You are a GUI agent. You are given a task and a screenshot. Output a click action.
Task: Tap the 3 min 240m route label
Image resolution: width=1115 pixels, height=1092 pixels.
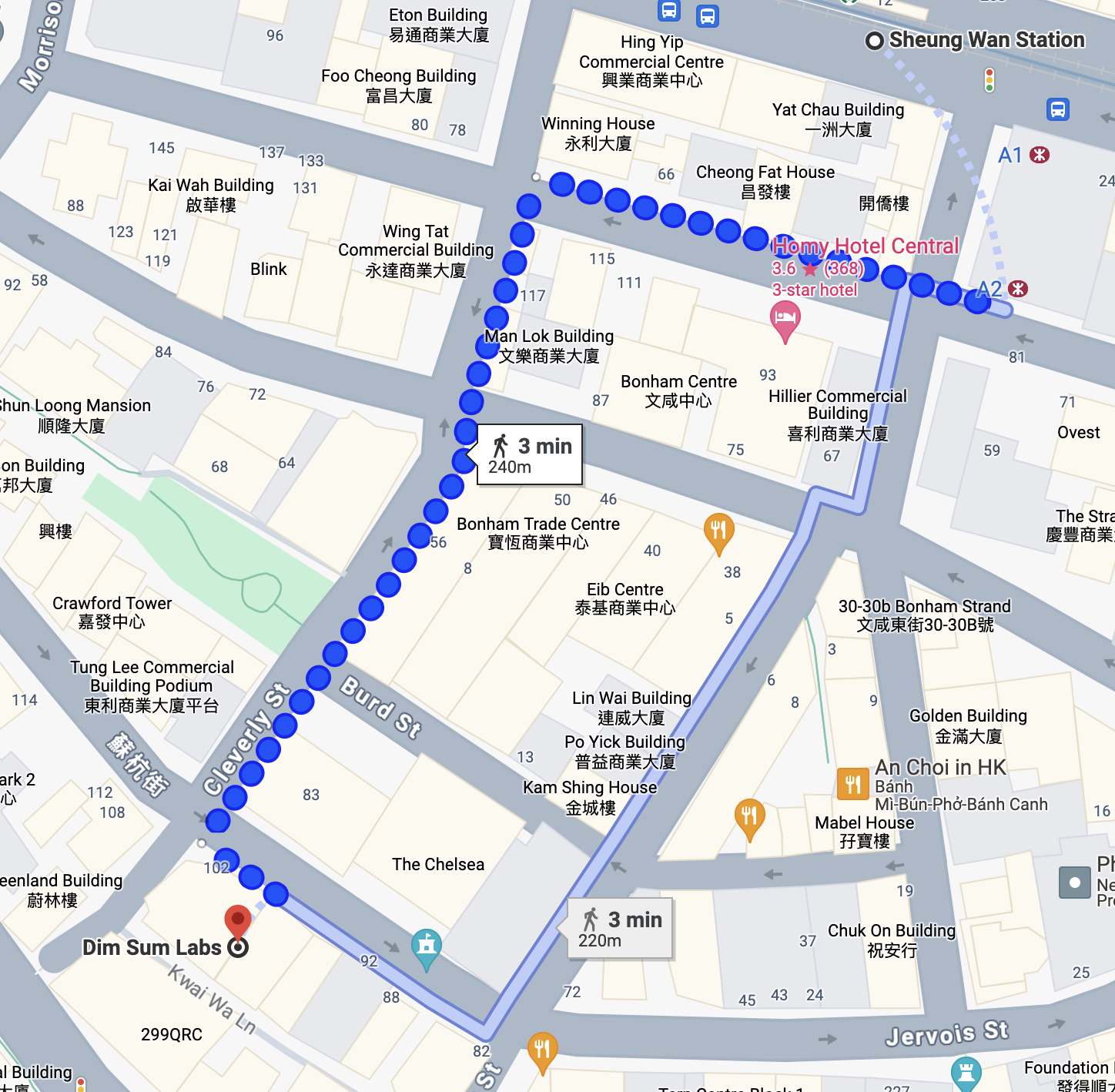tap(530, 454)
